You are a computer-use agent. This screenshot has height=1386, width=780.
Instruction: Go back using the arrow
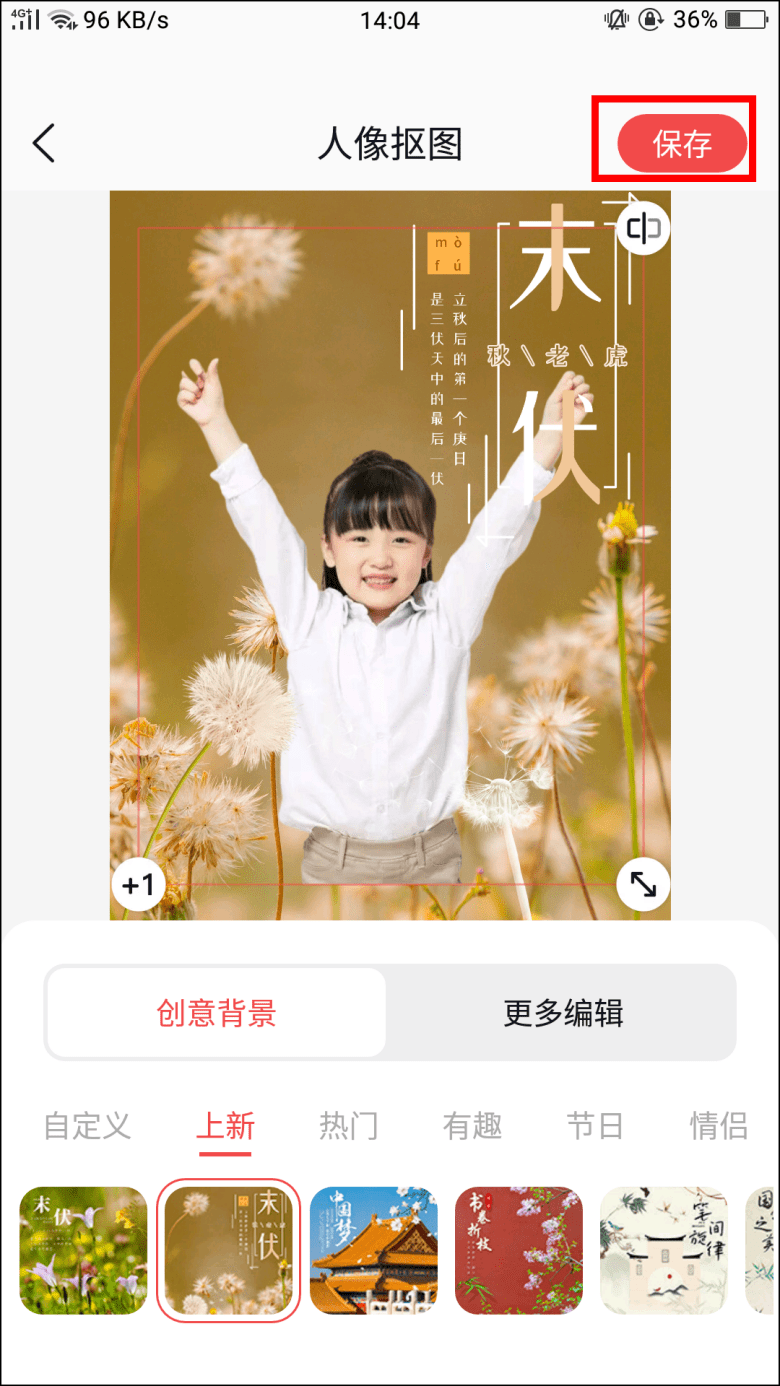pos(44,144)
